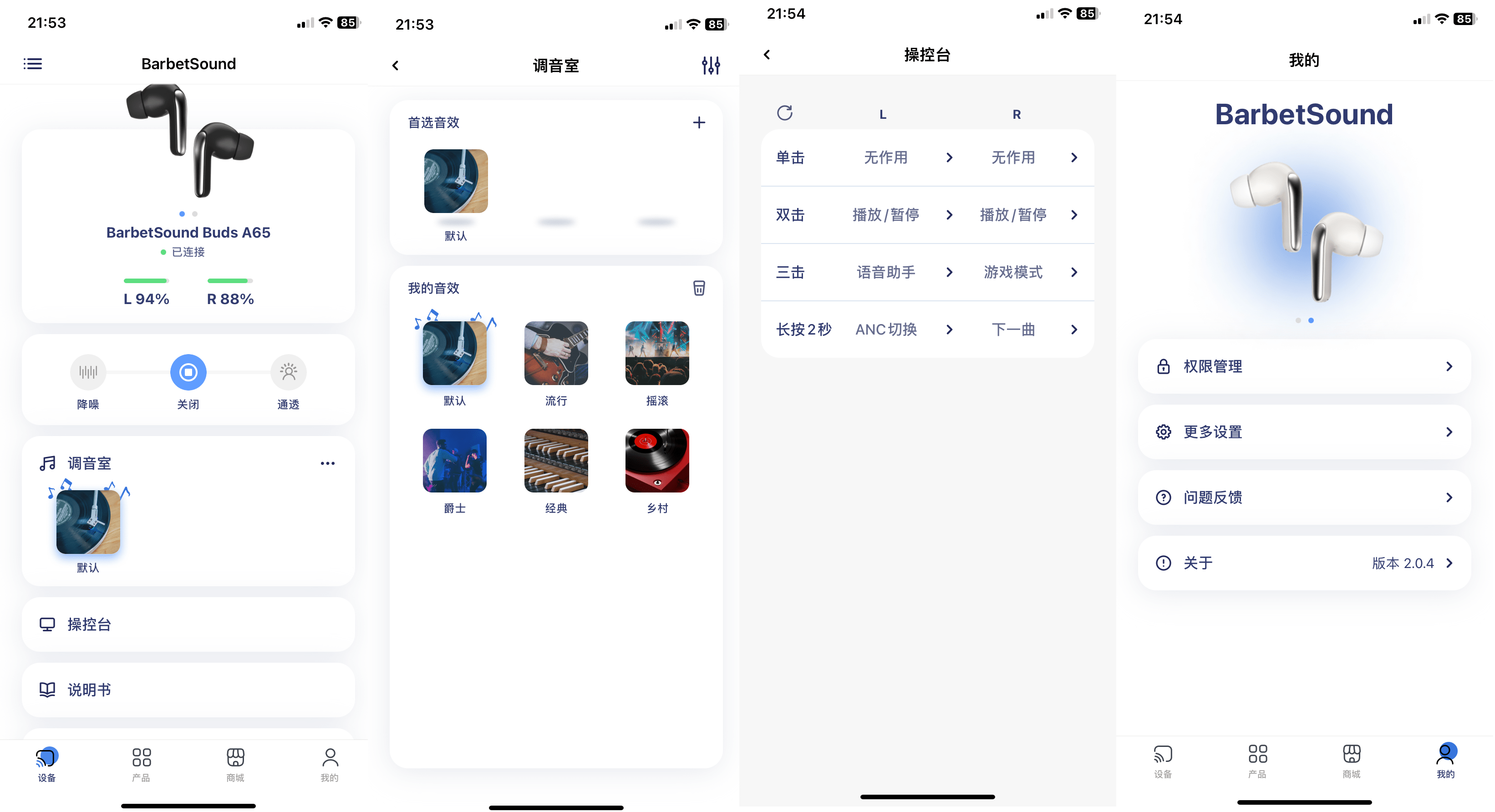The height and width of the screenshot is (812, 1495).
Task: Open 权限管理 permissions settings
Action: (x=1303, y=366)
